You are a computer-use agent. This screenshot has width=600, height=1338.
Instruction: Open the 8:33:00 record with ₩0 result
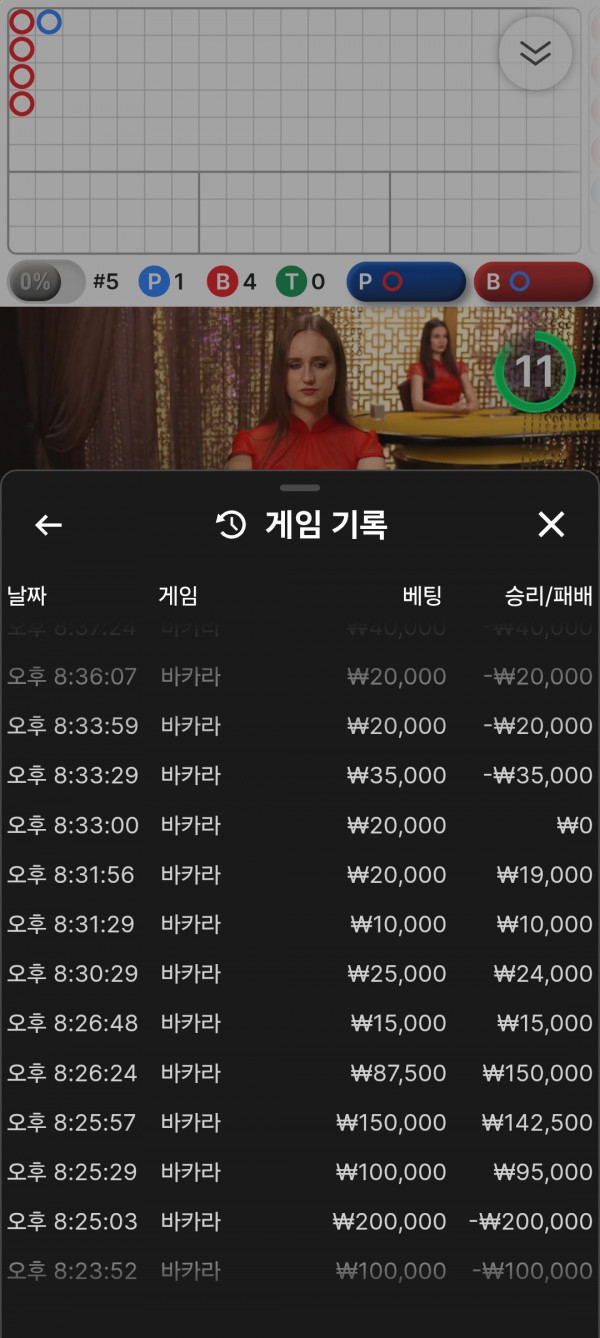click(300, 825)
